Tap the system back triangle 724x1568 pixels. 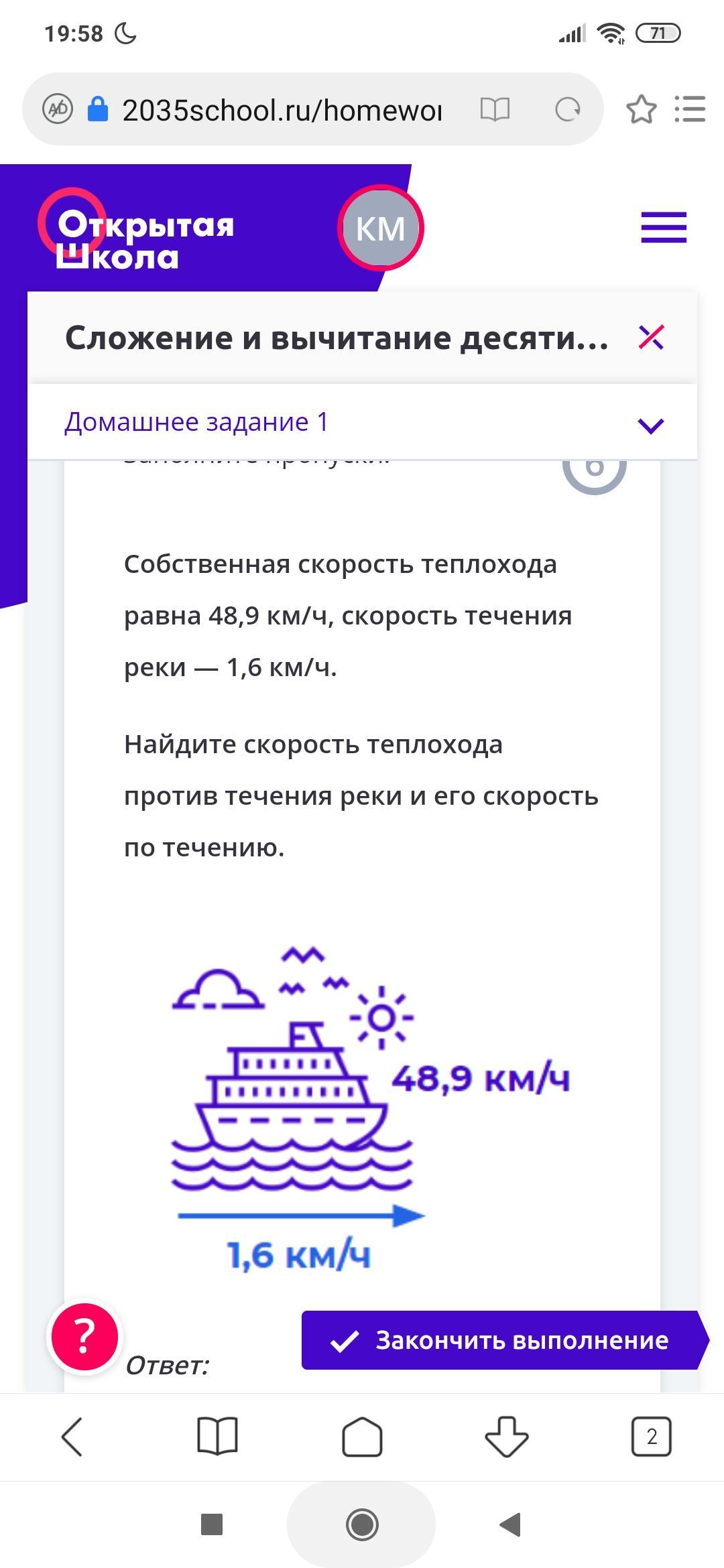click(x=511, y=1525)
